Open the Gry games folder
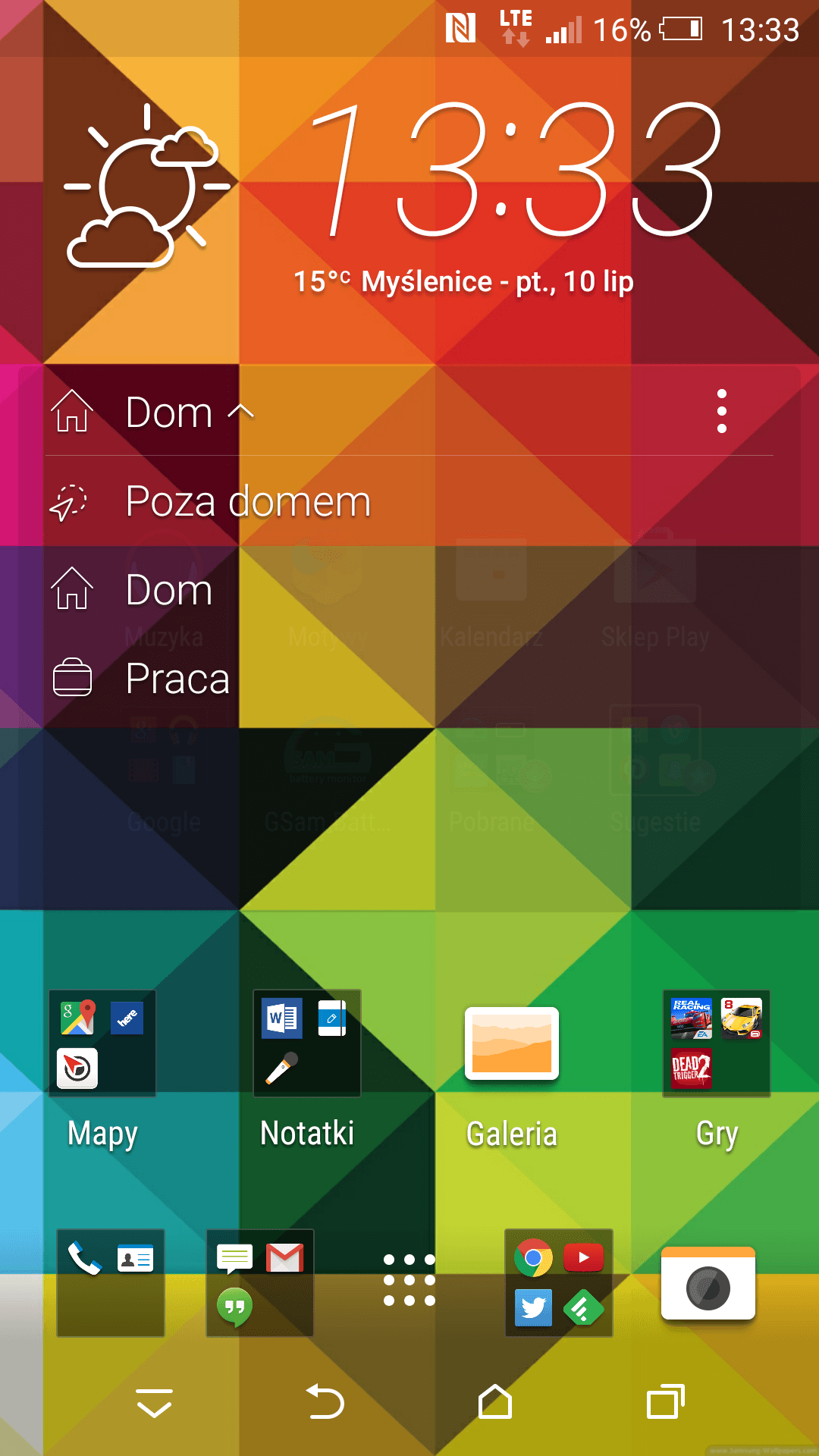Viewport: 819px width, 1456px height. [x=717, y=1071]
